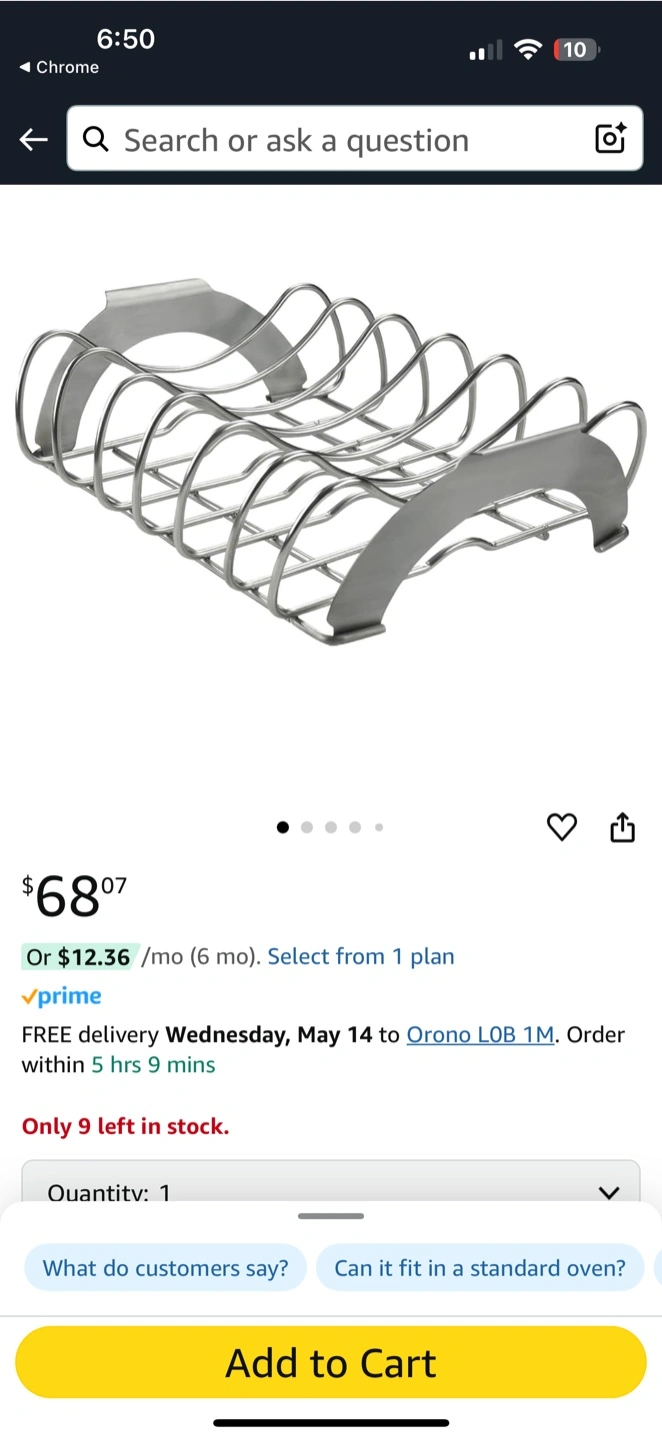Expand the Quantity dropdown

pyautogui.click(x=331, y=1183)
